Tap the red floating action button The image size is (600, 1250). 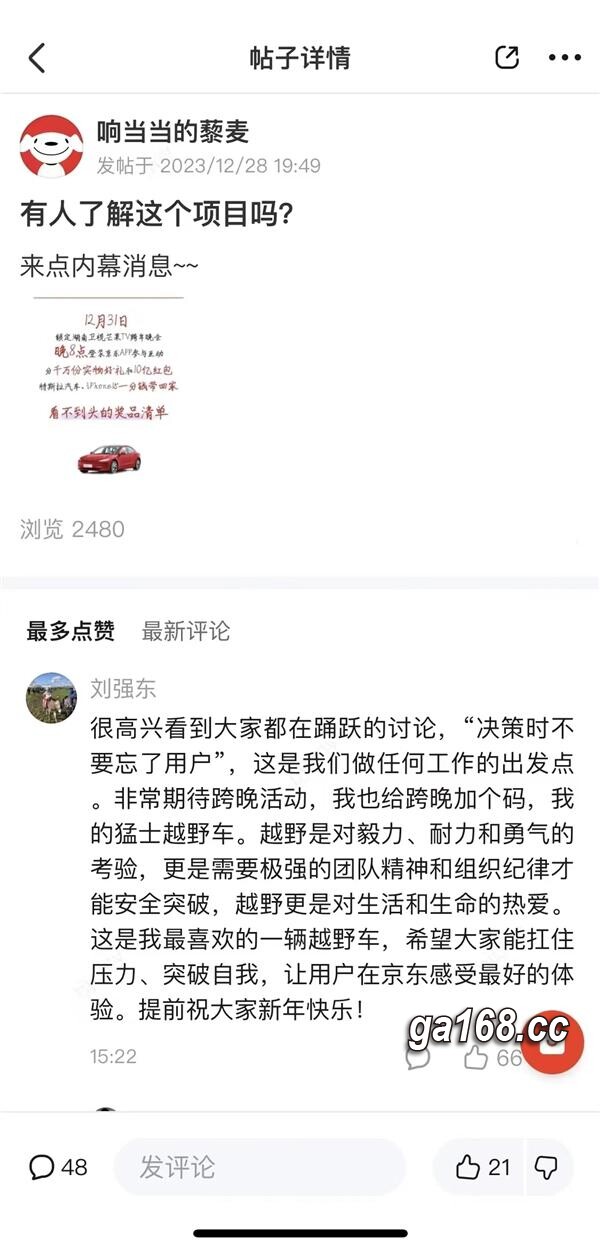point(552,1044)
